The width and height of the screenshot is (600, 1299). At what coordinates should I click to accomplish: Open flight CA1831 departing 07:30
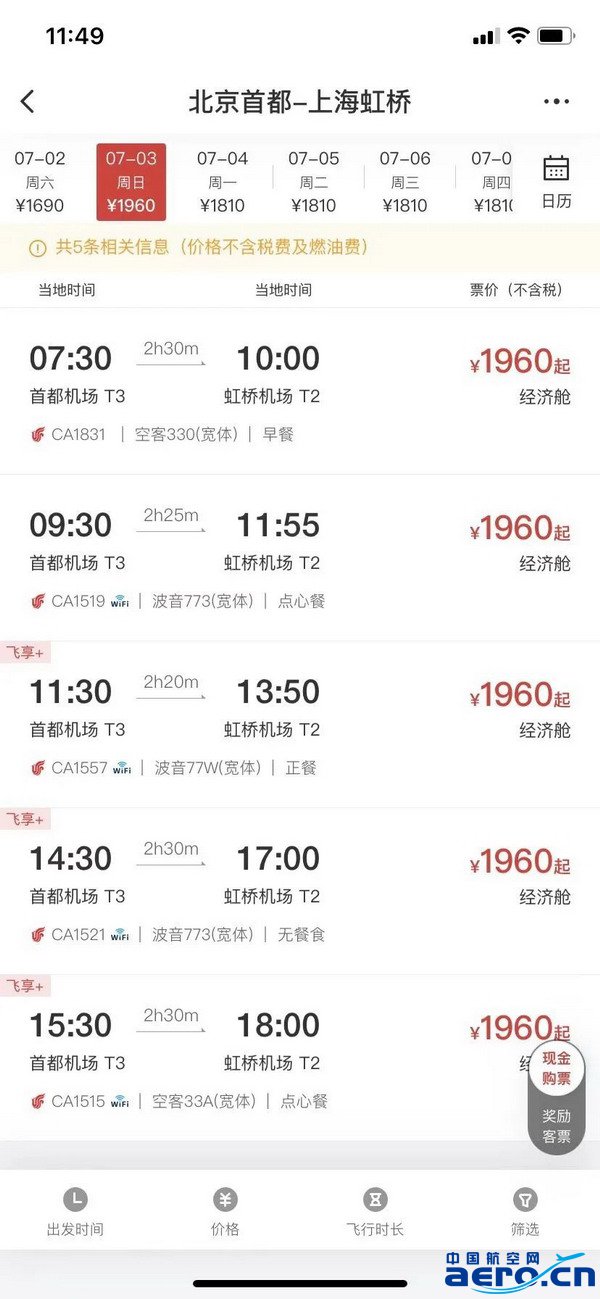coord(300,391)
